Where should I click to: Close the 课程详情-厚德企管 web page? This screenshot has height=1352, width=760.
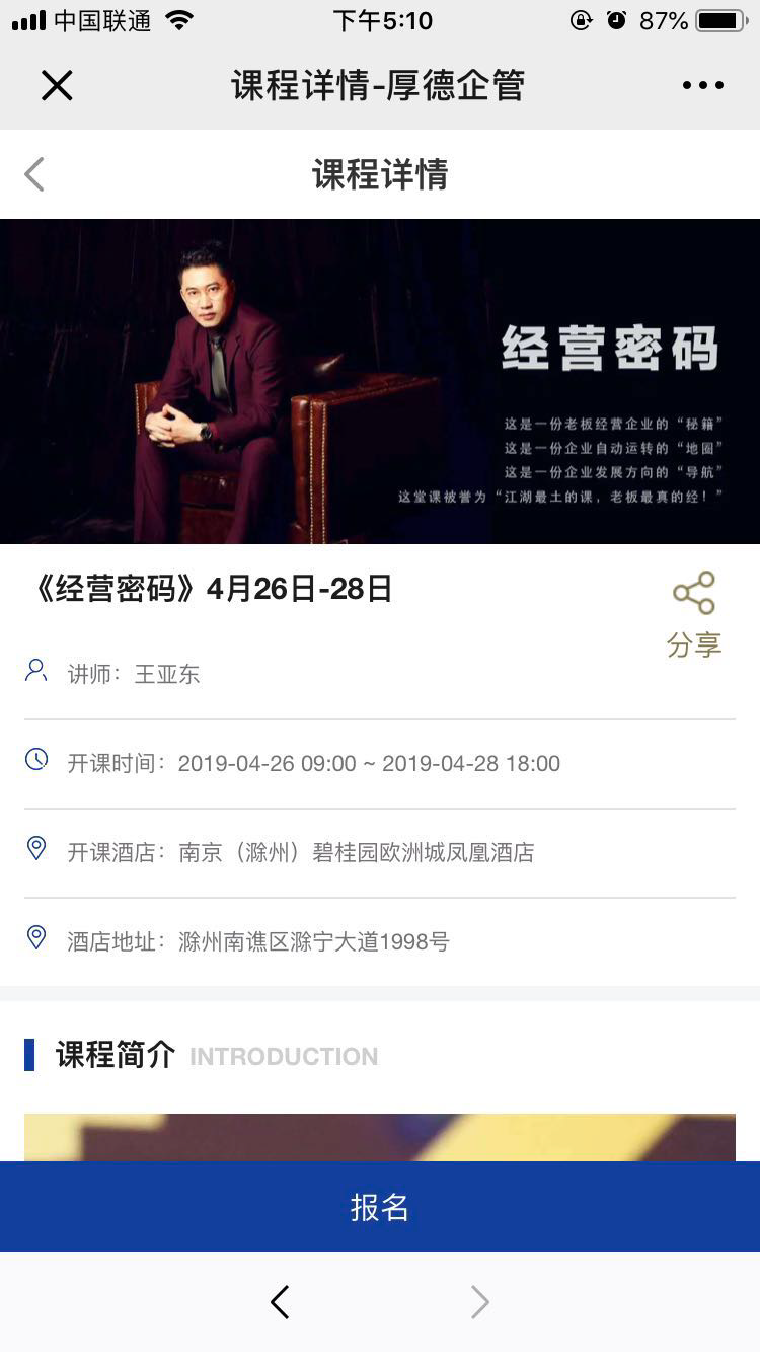point(57,86)
